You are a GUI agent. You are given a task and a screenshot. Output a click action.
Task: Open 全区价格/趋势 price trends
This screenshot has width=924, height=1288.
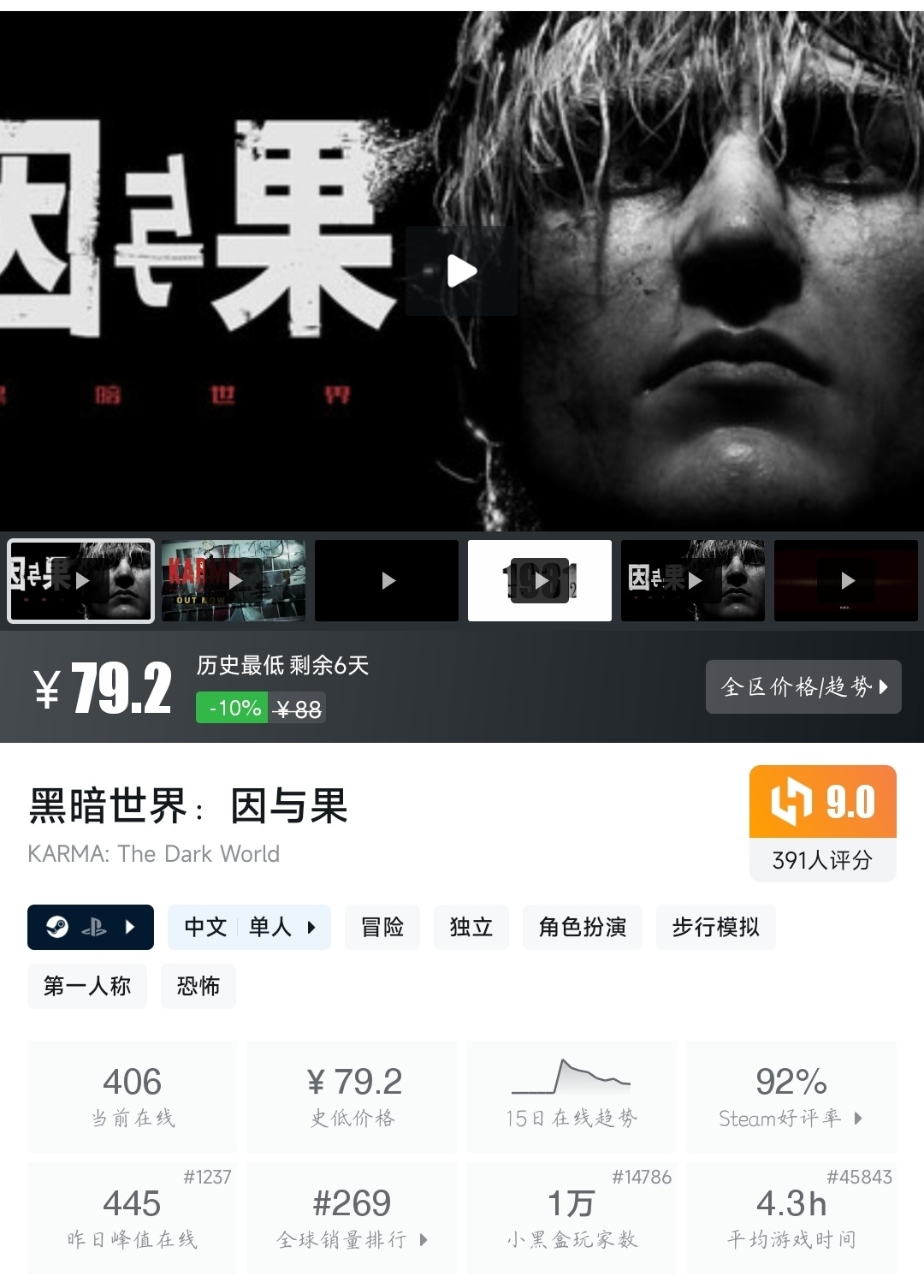(803, 686)
